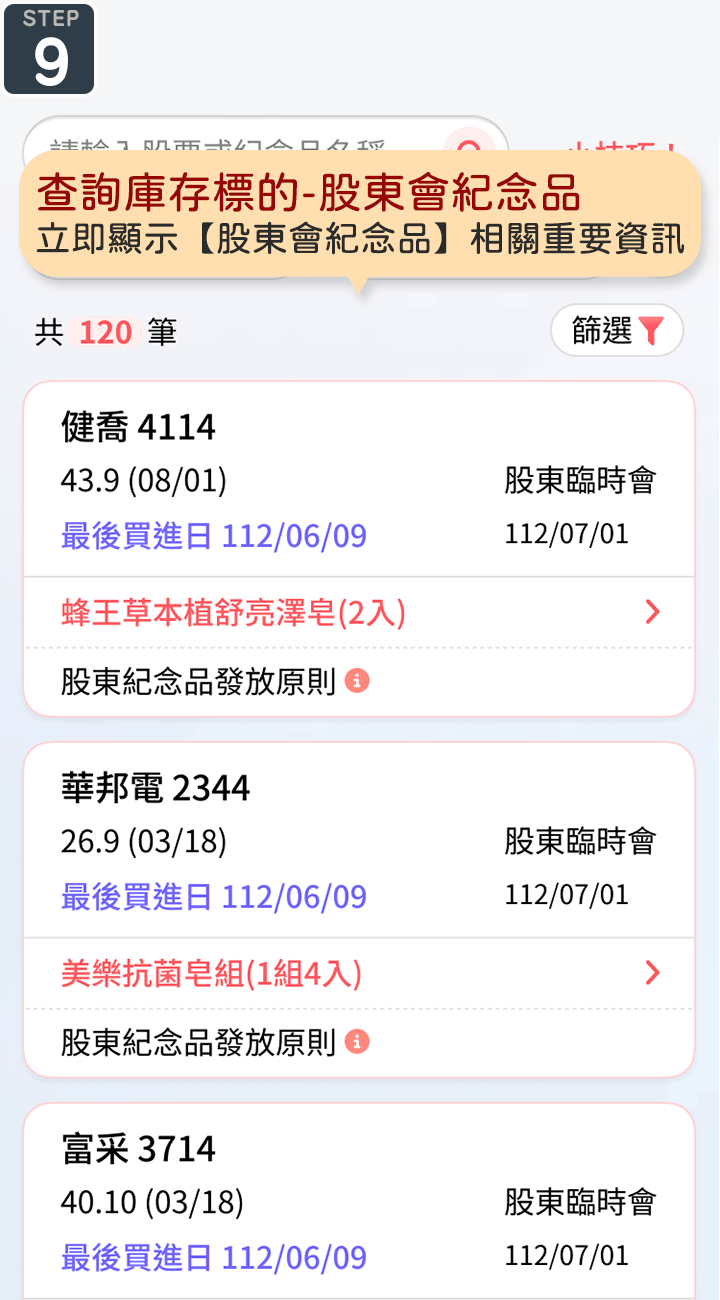This screenshot has width=720, height=1300.
Task: View 蜂王草本植舒亮澤皂(2入) souvenir details
Action: [358, 612]
